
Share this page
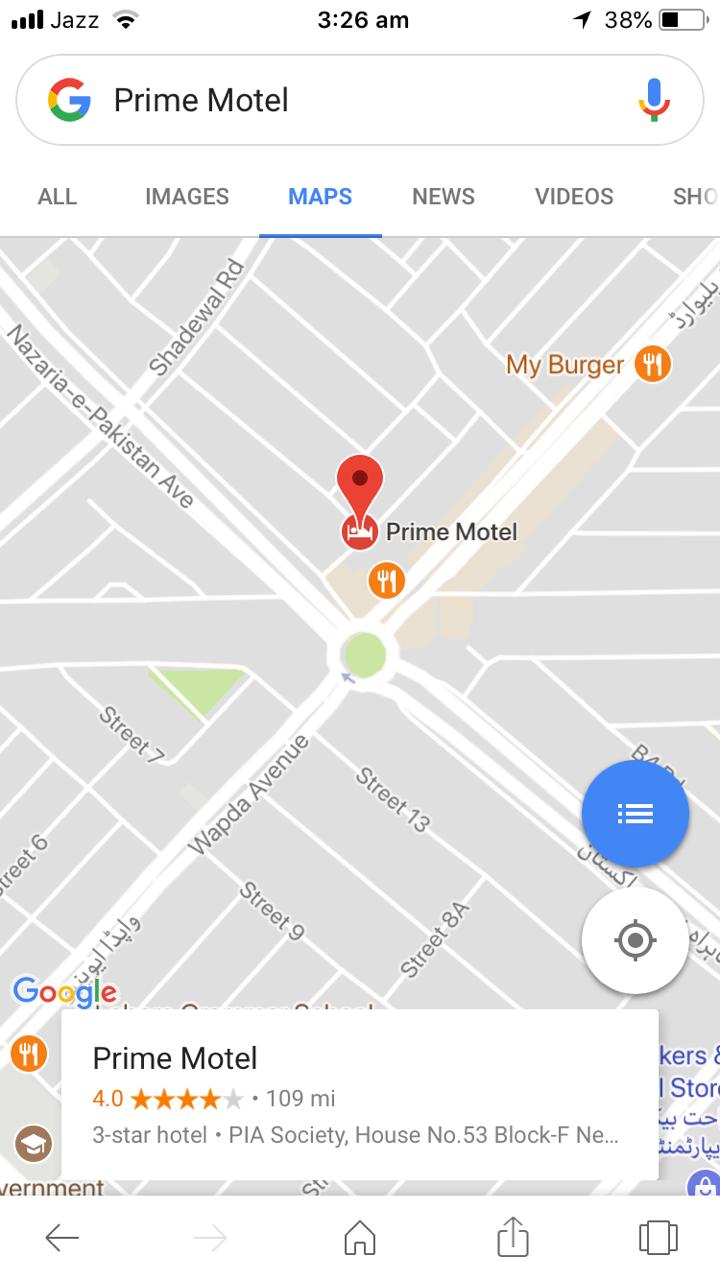click(x=513, y=1236)
